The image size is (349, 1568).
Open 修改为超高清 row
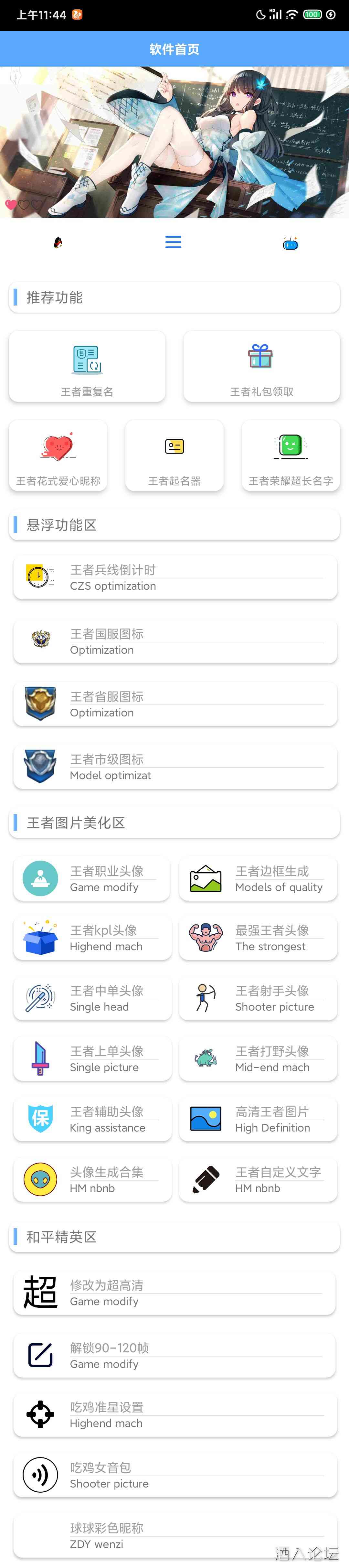174,1292
